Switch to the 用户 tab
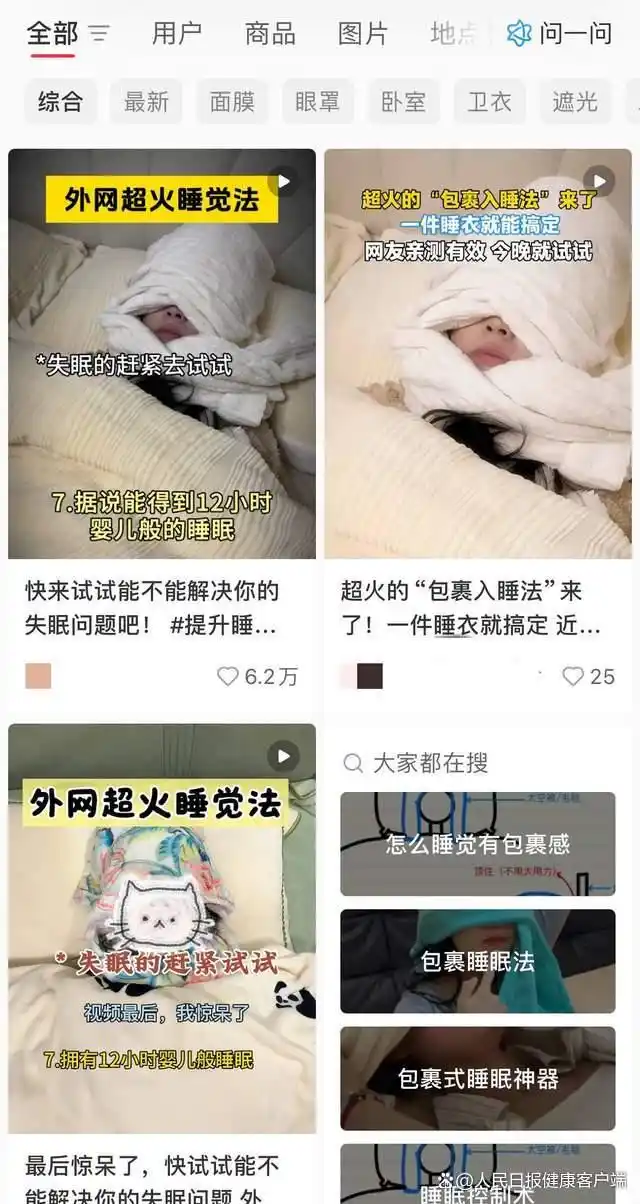The height and width of the screenshot is (1204, 640). pyautogui.click(x=177, y=34)
